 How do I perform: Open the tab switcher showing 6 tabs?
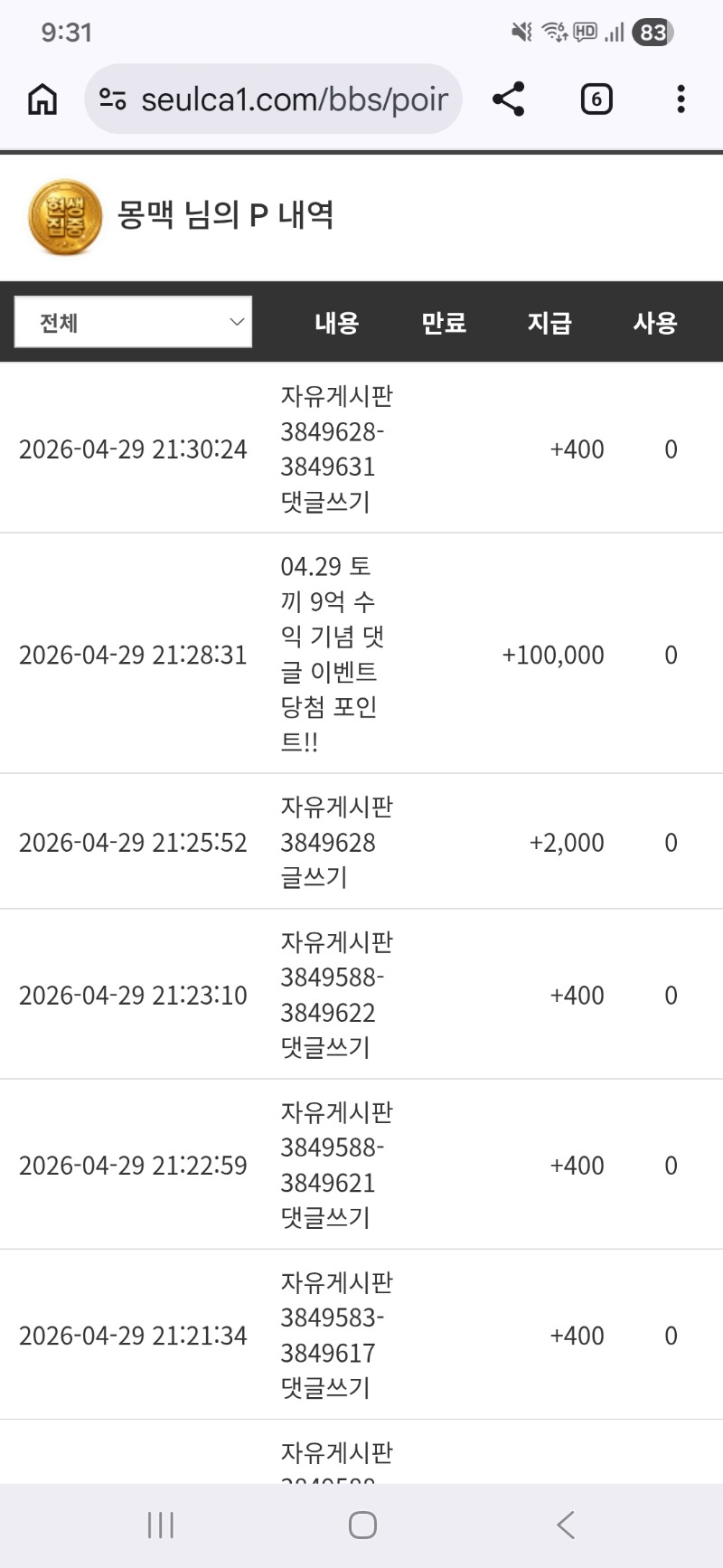pyautogui.click(x=596, y=99)
